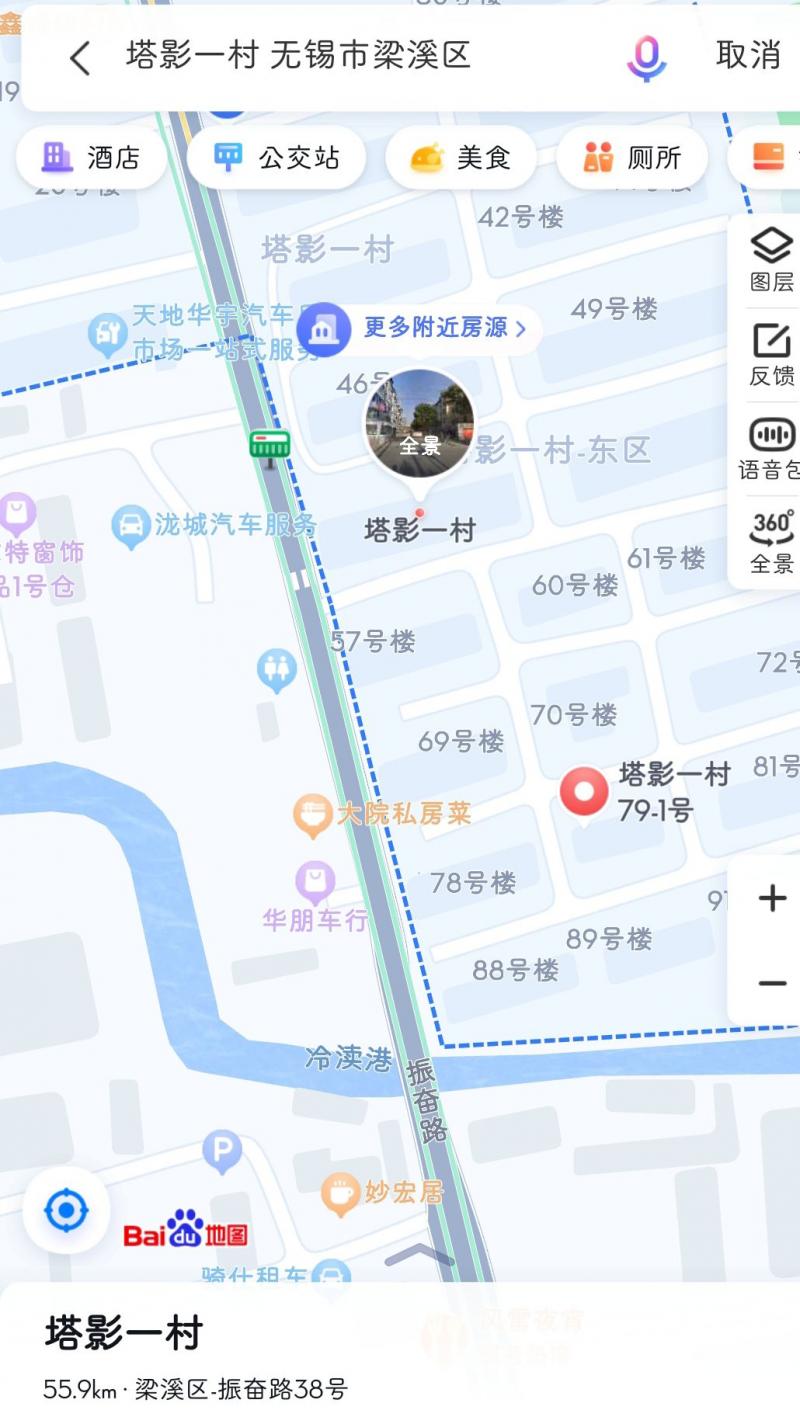The image size is (800, 1424).
Task: Select the 塔影一村 79-1号 red marker
Action: click(585, 791)
